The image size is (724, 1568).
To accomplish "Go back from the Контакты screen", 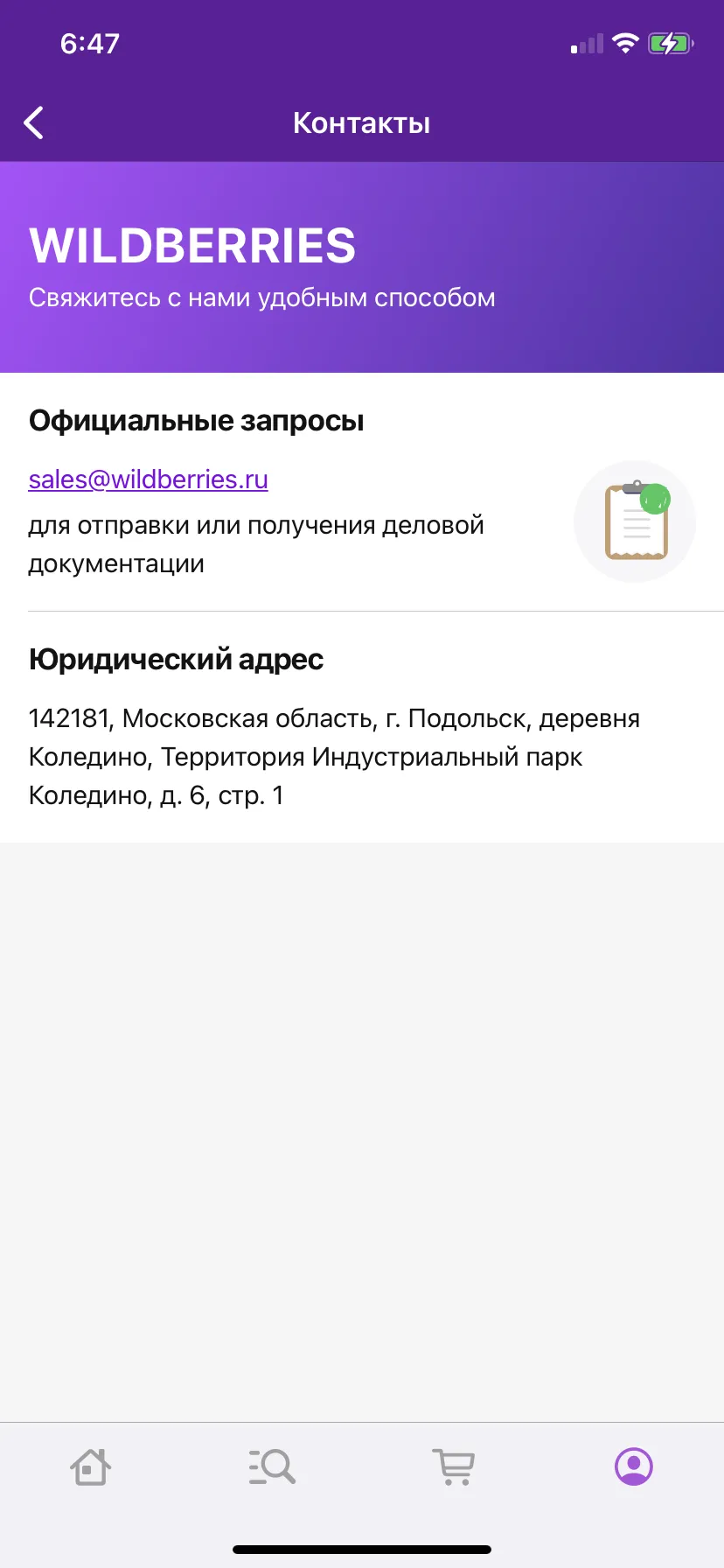I will click(x=34, y=123).
